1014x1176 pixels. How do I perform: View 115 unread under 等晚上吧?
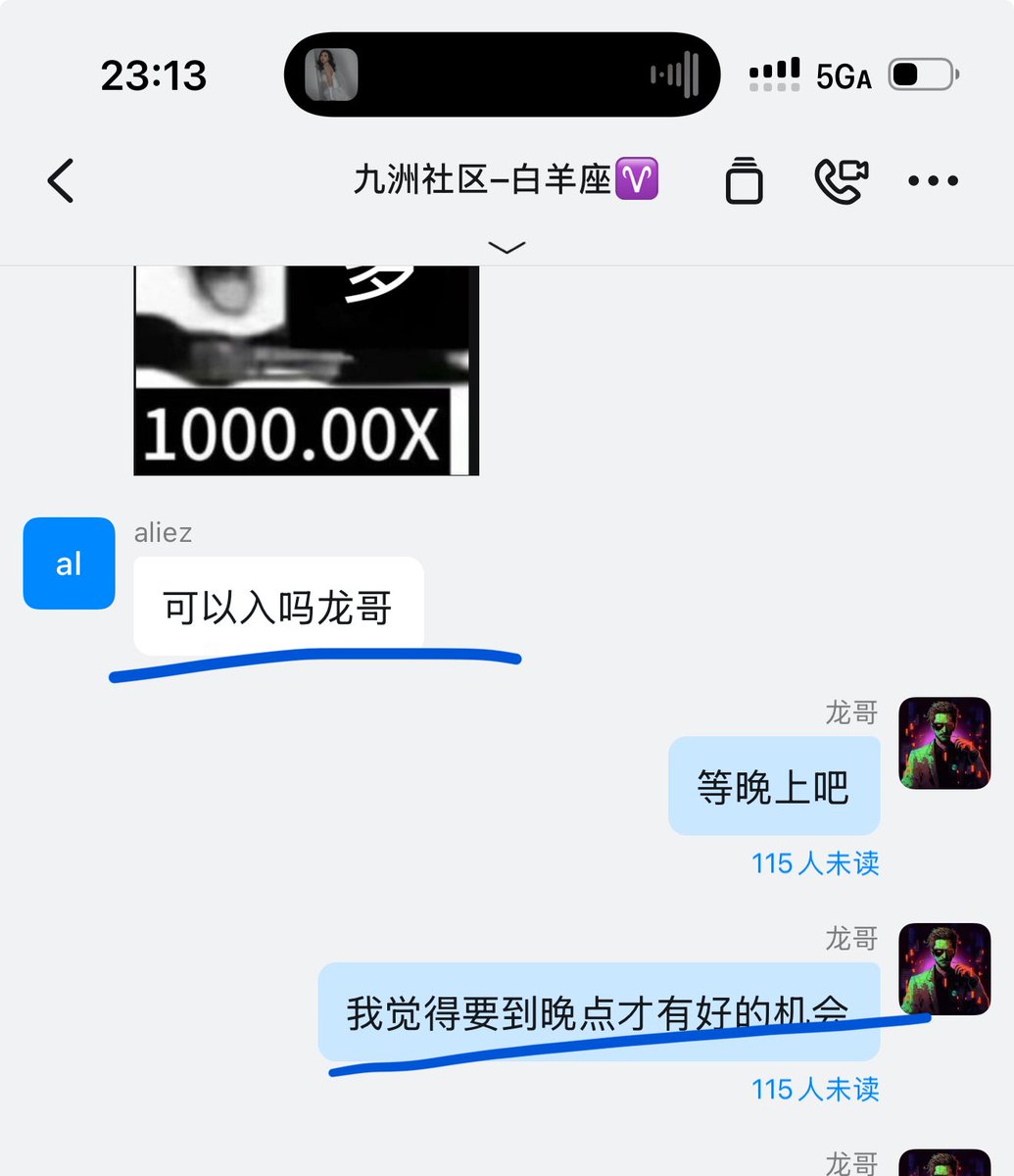(815, 863)
